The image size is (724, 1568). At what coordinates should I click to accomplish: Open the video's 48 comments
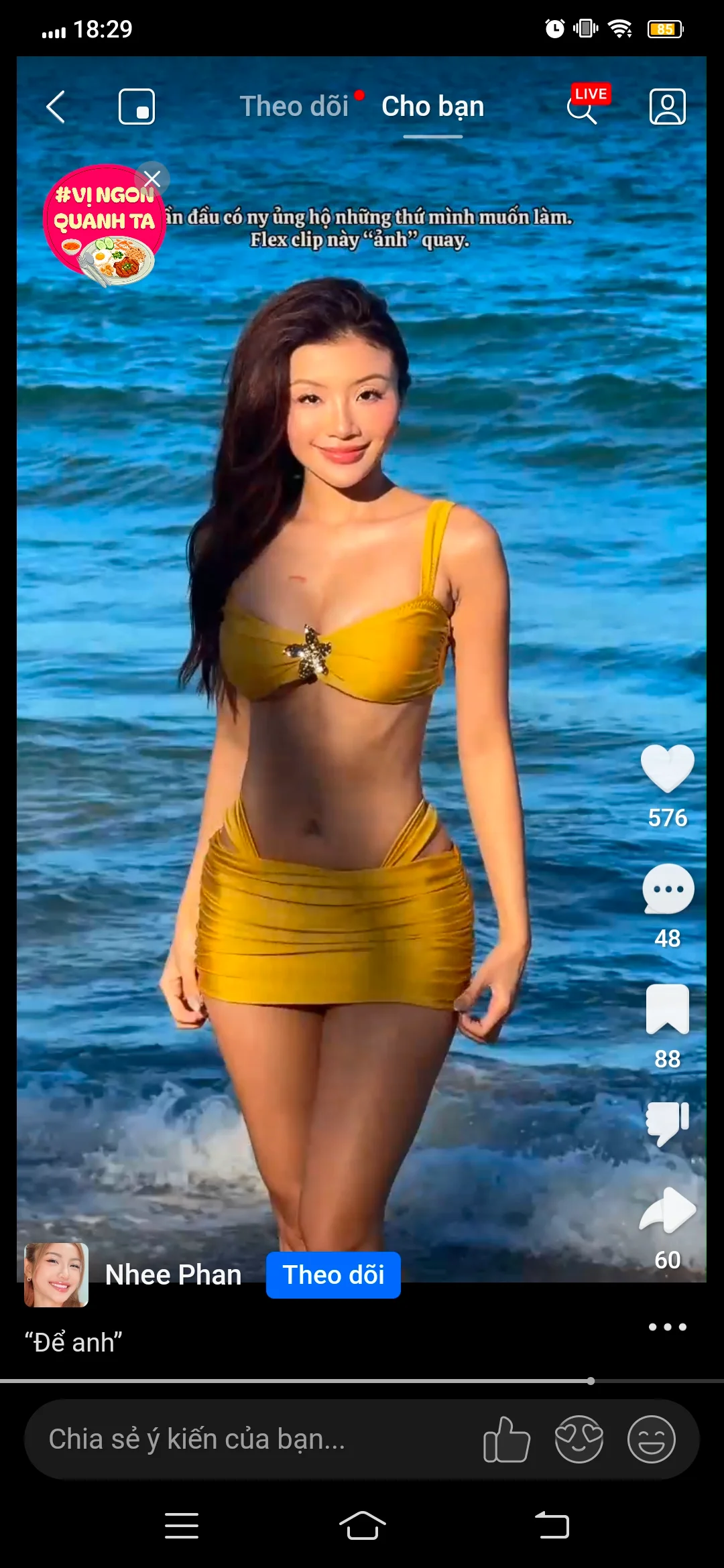coord(667,889)
